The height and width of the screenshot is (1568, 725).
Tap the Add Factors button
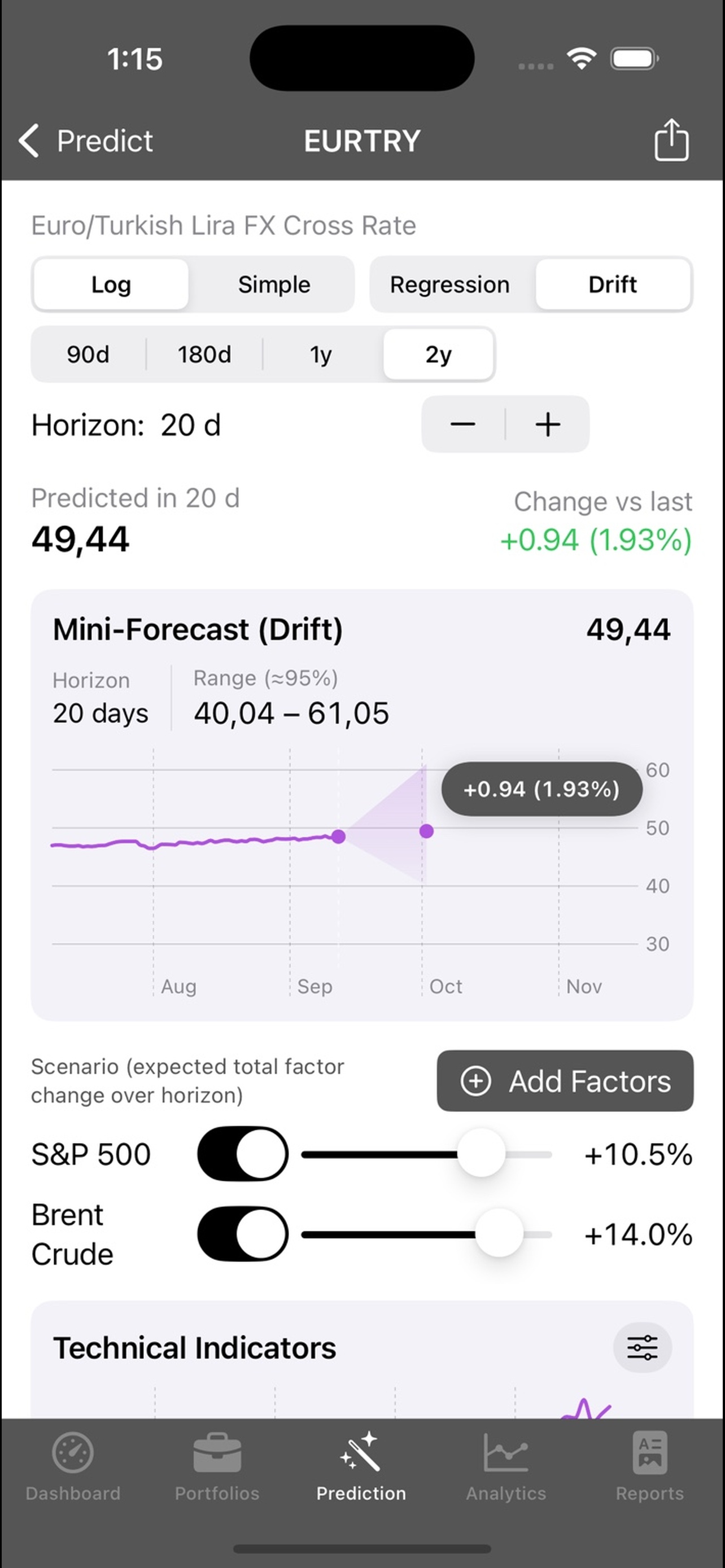pyautogui.click(x=564, y=1080)
